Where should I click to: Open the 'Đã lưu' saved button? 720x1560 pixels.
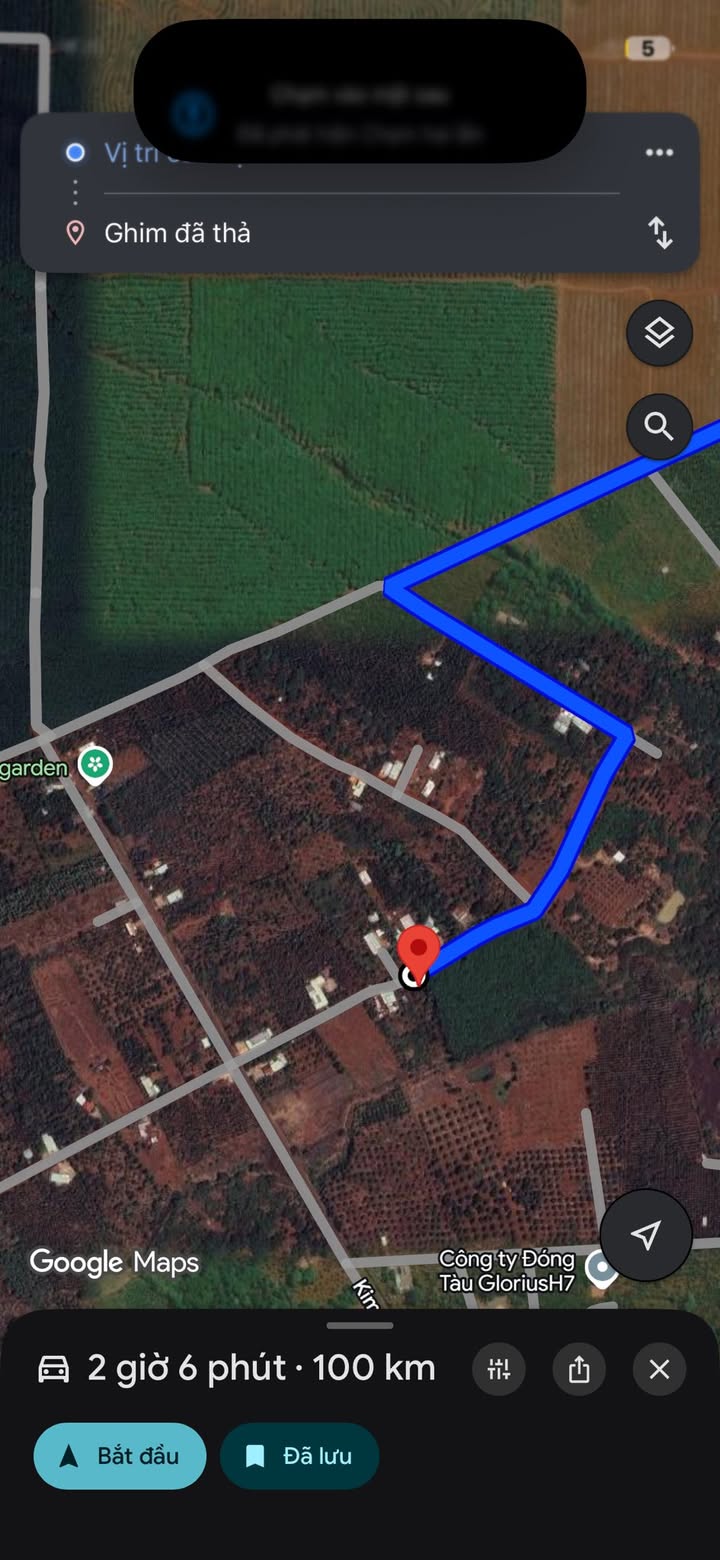click(299, 1456)
